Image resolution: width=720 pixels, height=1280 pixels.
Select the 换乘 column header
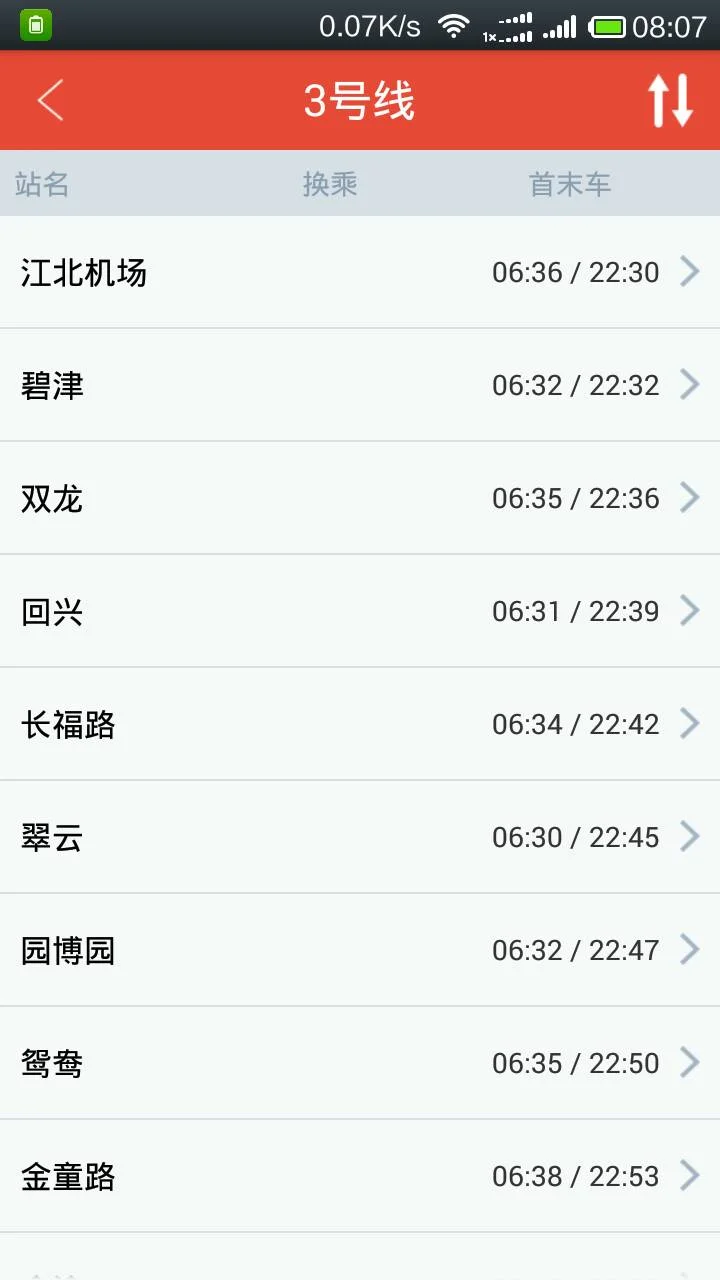330,183
